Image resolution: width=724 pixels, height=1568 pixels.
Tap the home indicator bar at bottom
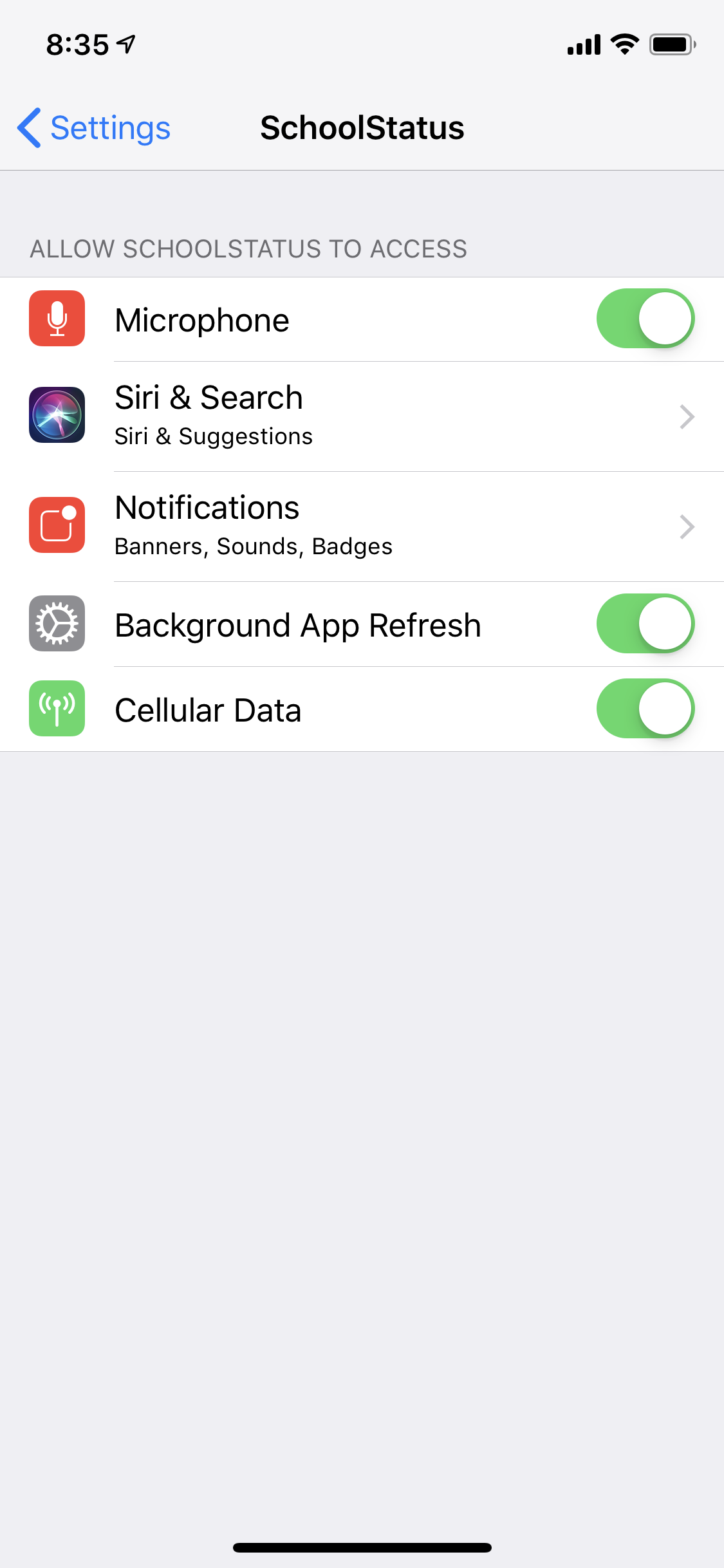[x=362, y=1547]
